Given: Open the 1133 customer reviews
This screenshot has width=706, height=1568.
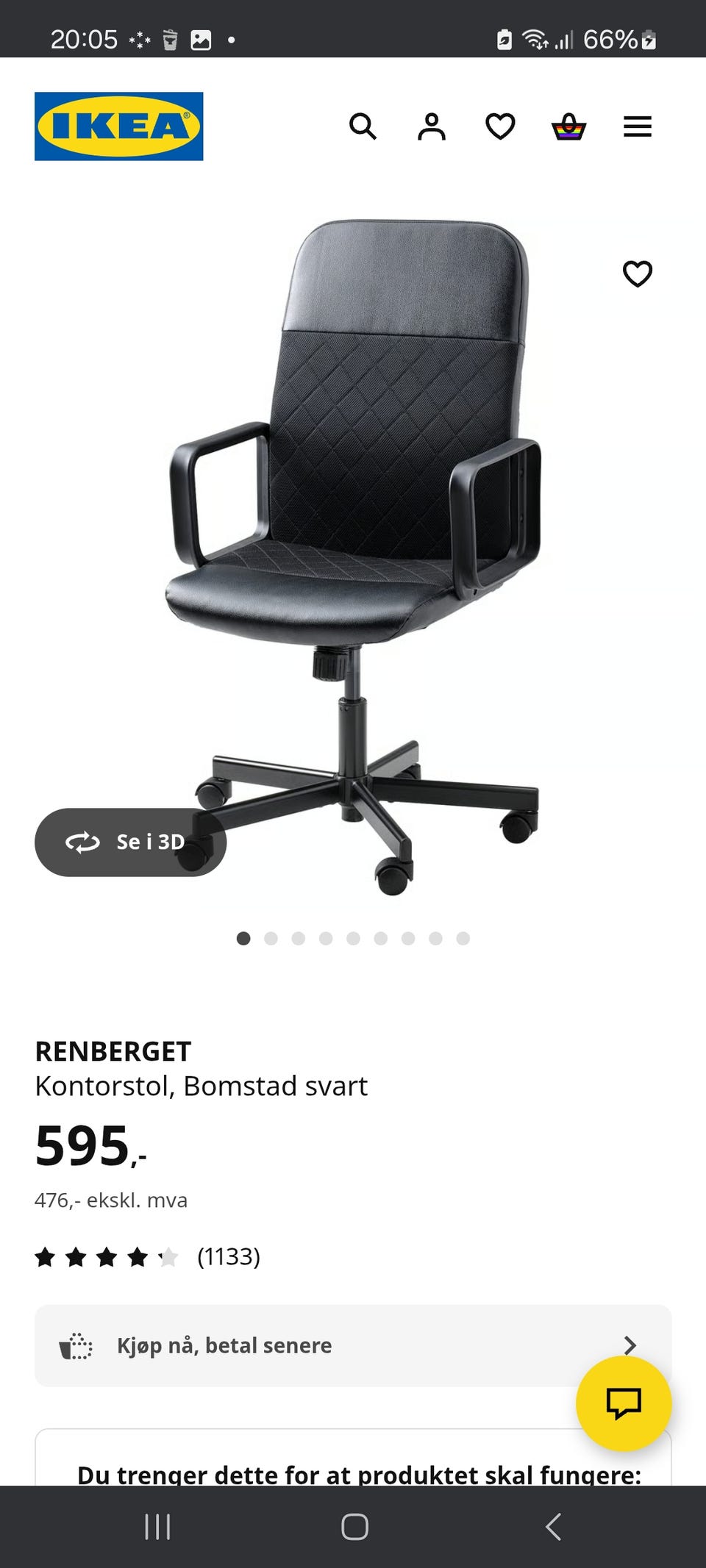Looking at the screenshot, I should coord(148,1257).
